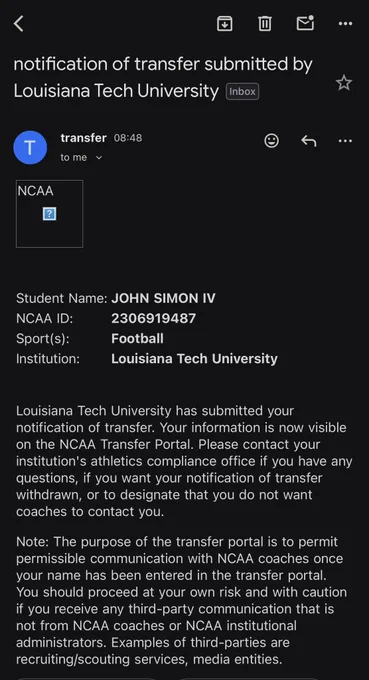Mark the email as unread
369x680 pixels.
click(x=305, y=23)
